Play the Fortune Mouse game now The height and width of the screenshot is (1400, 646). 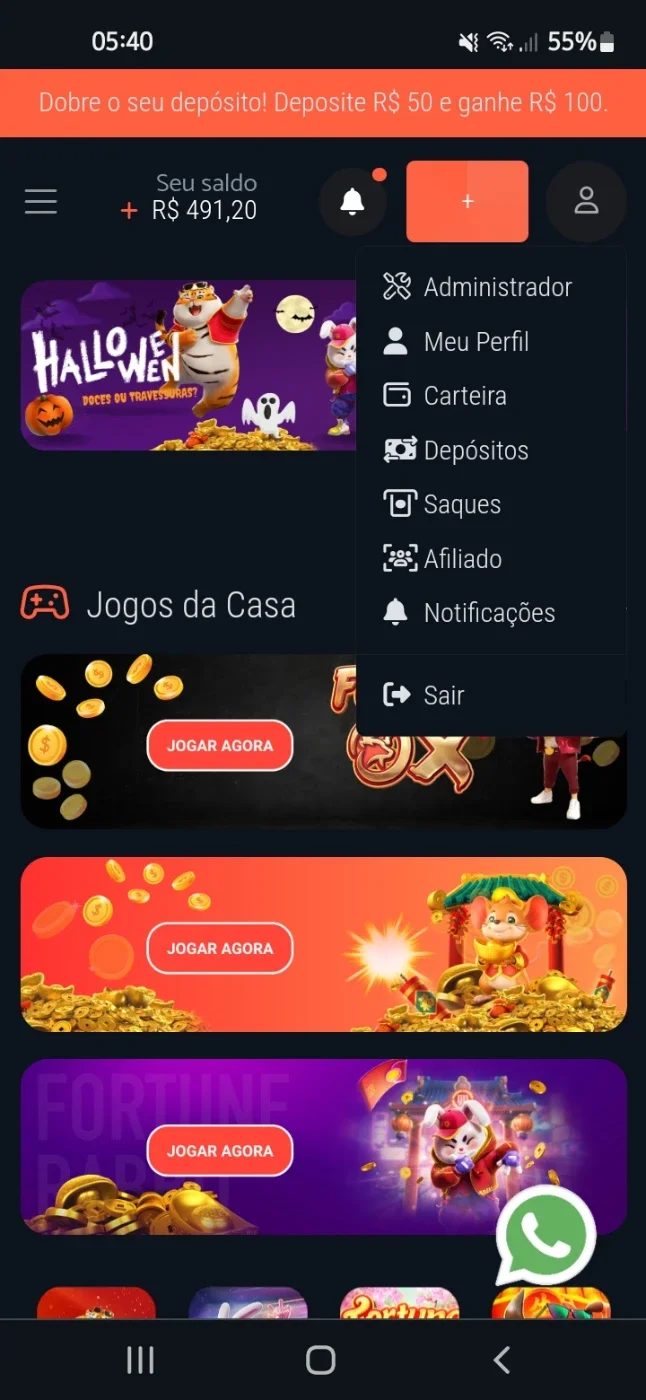click(220, 948)
